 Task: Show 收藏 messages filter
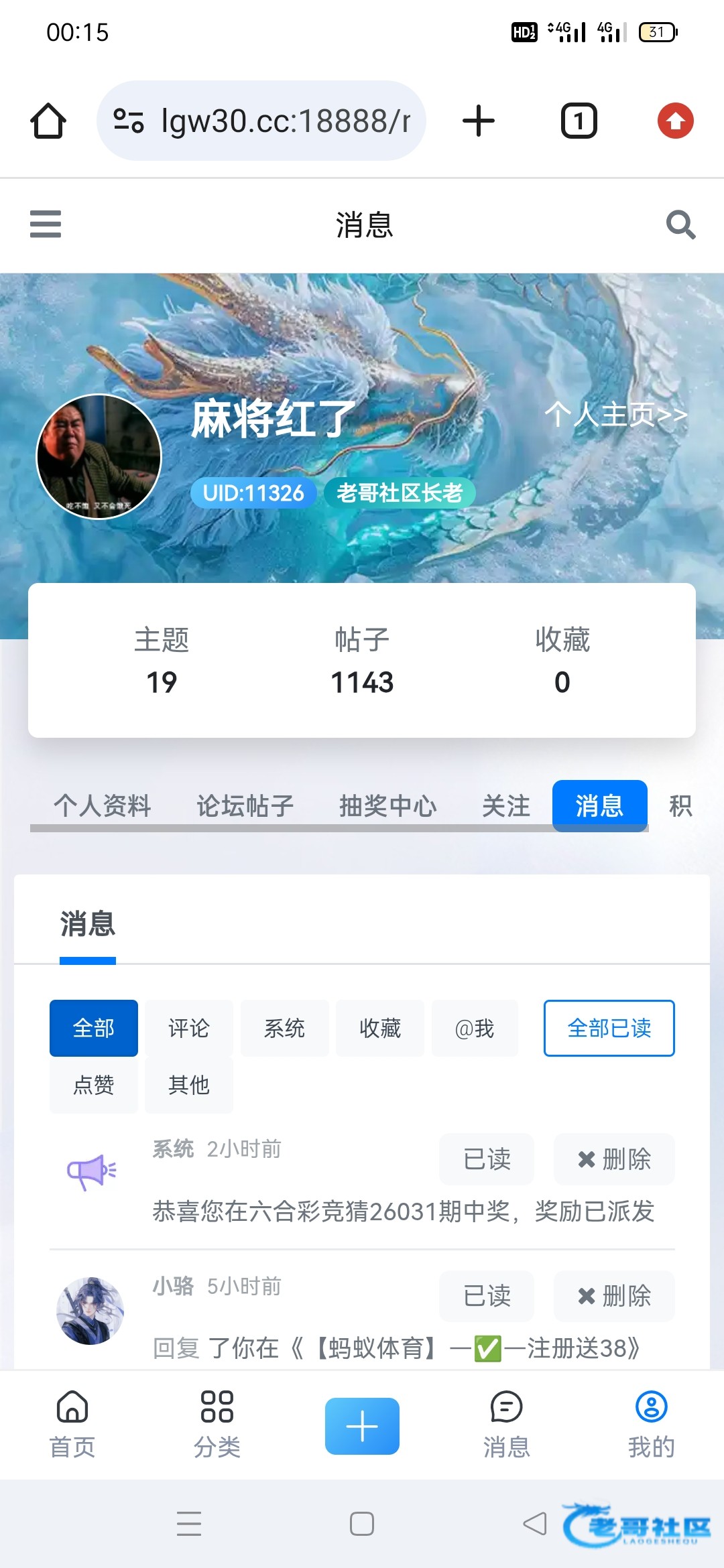pyautogui.click(x=380, y=1028)
